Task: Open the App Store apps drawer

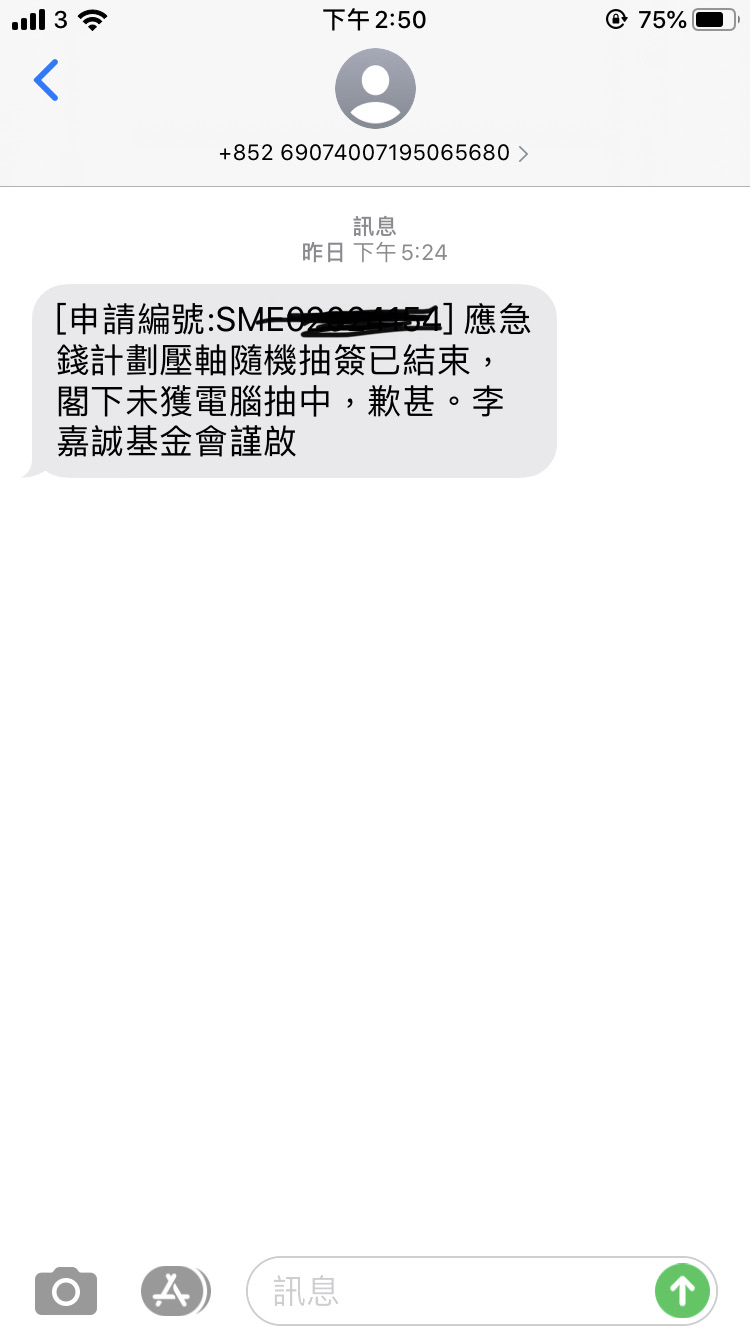Action: pos(174,1291)
